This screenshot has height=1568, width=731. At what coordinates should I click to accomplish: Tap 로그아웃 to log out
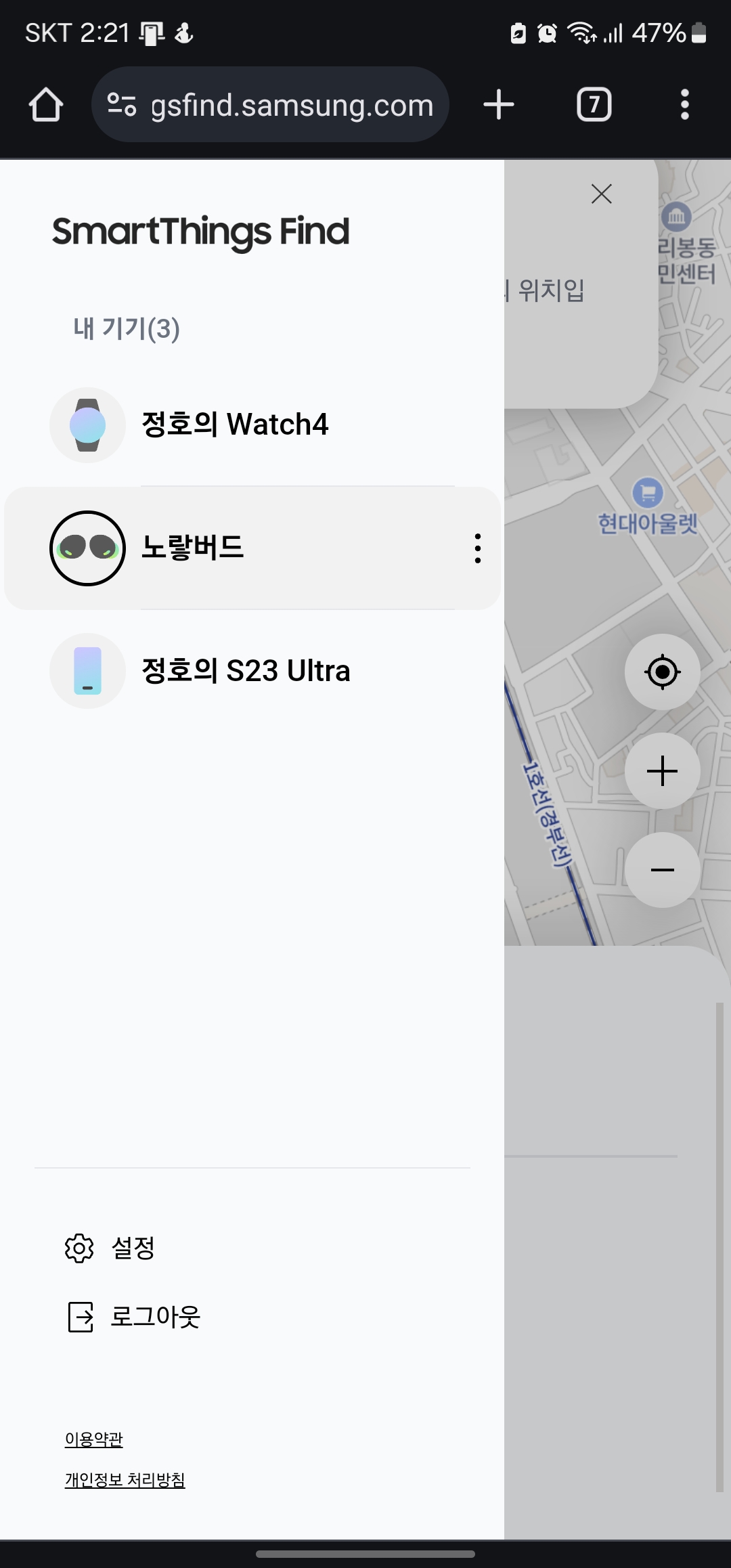pyautogui.click(x=133, y=1317)
